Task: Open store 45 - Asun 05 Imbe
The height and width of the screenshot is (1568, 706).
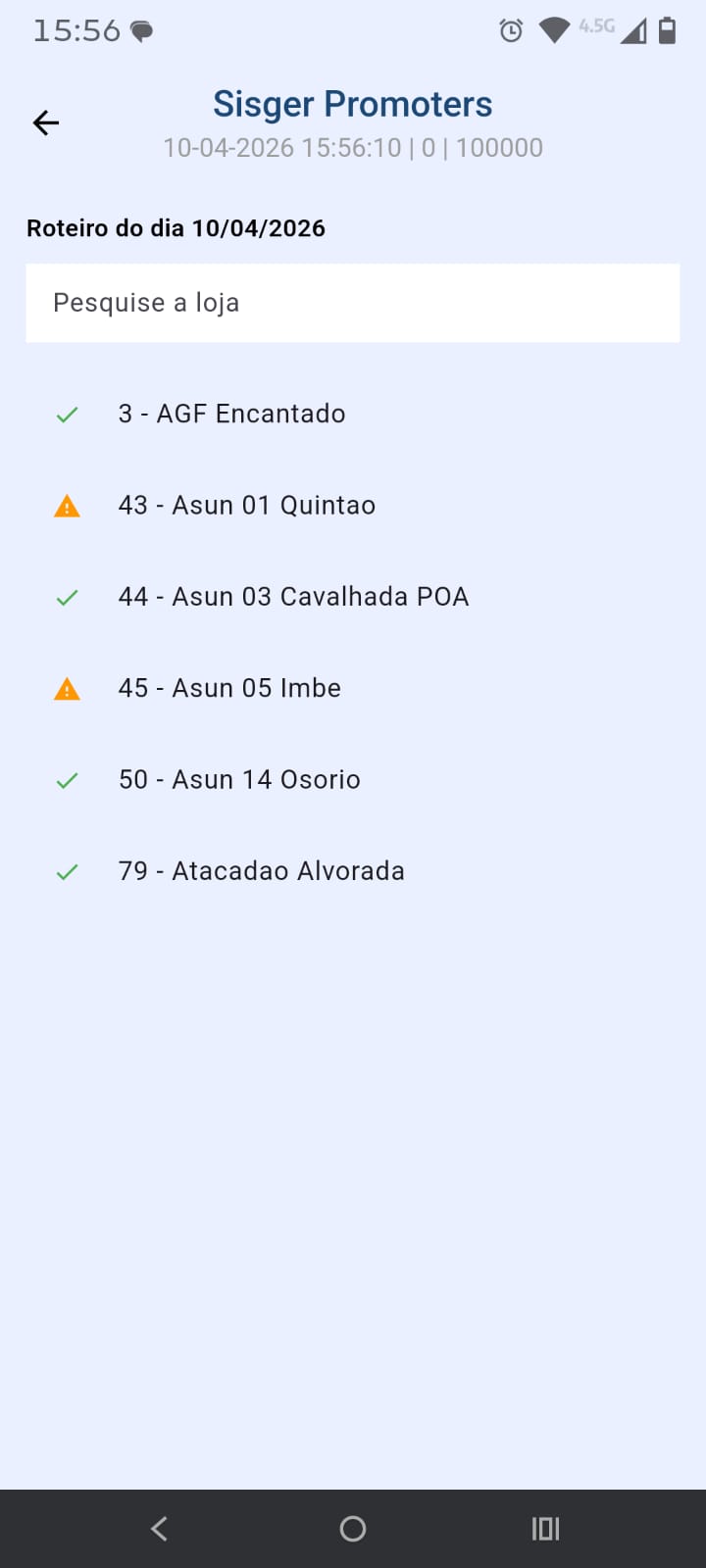Action: point(229,687)
